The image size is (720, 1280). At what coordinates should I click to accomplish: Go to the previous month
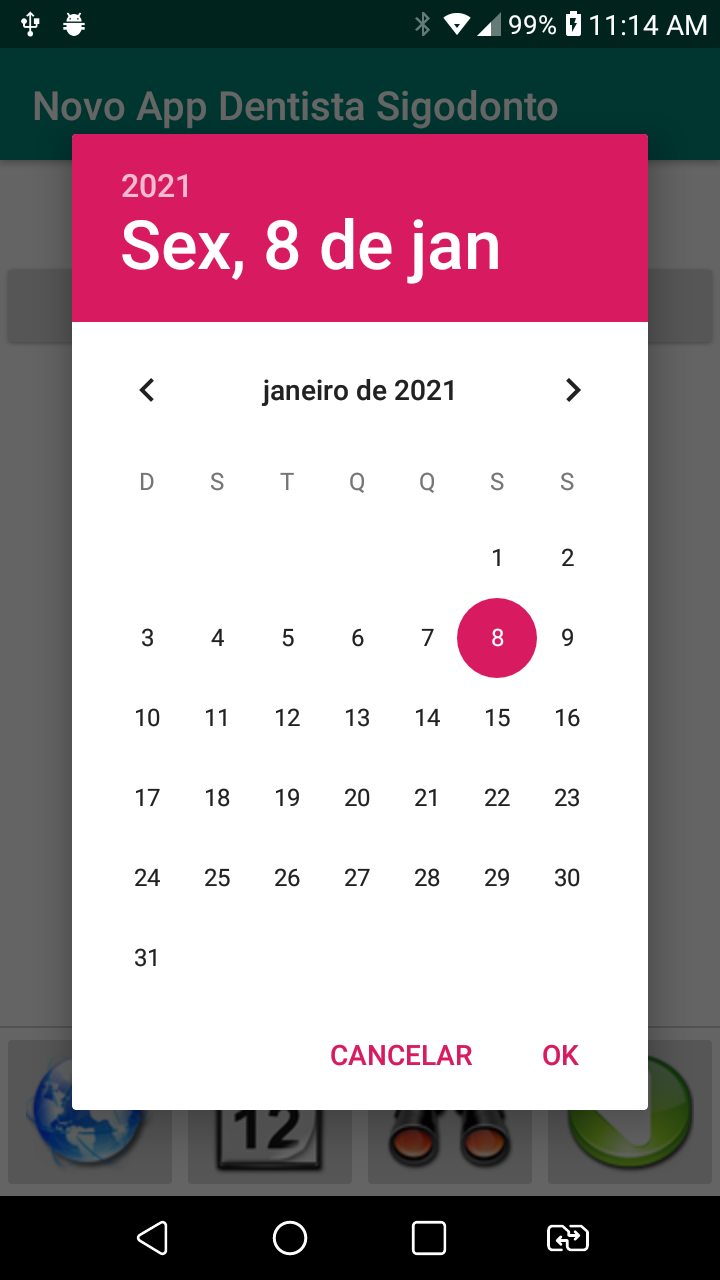click(147, 390)
